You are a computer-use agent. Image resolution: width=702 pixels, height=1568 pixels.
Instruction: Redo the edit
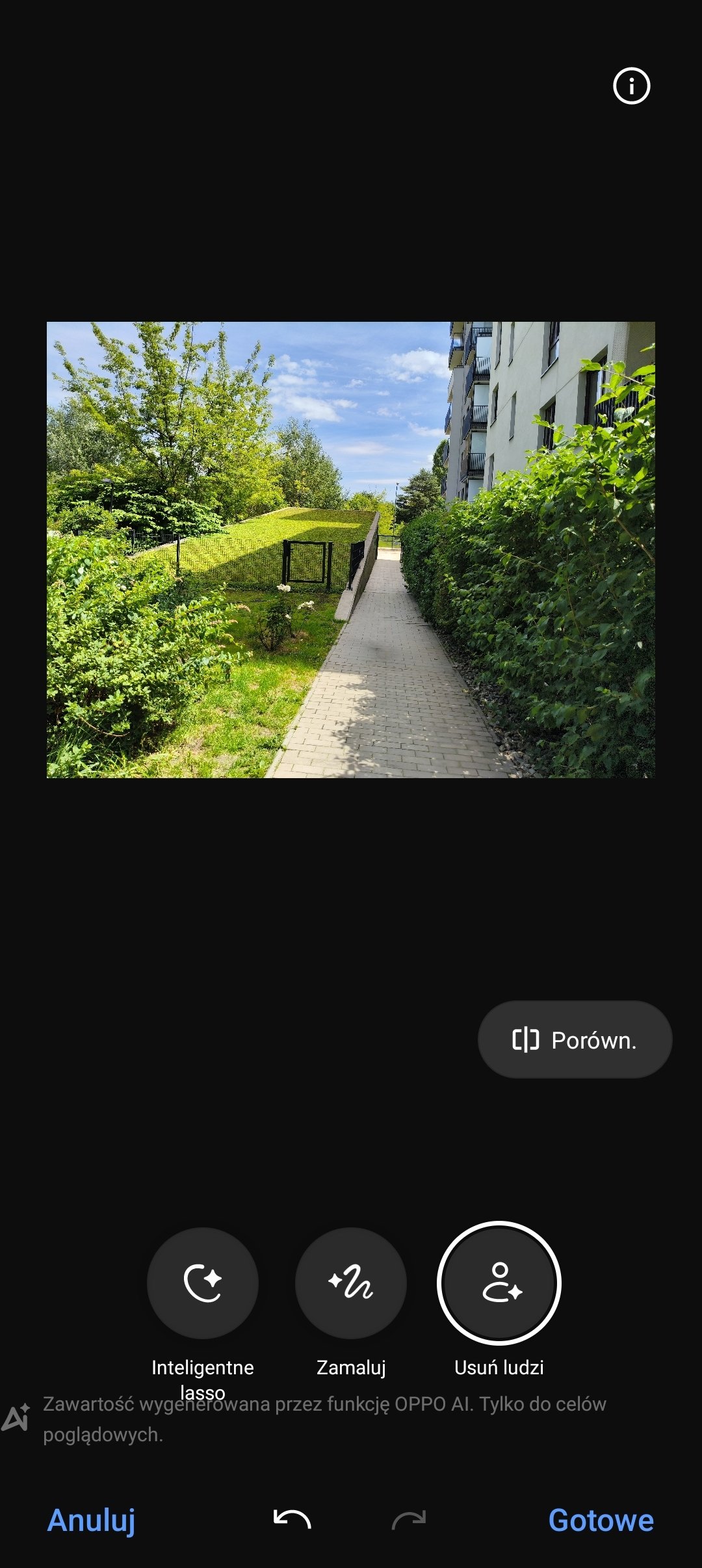click(x=409, y=1519)
